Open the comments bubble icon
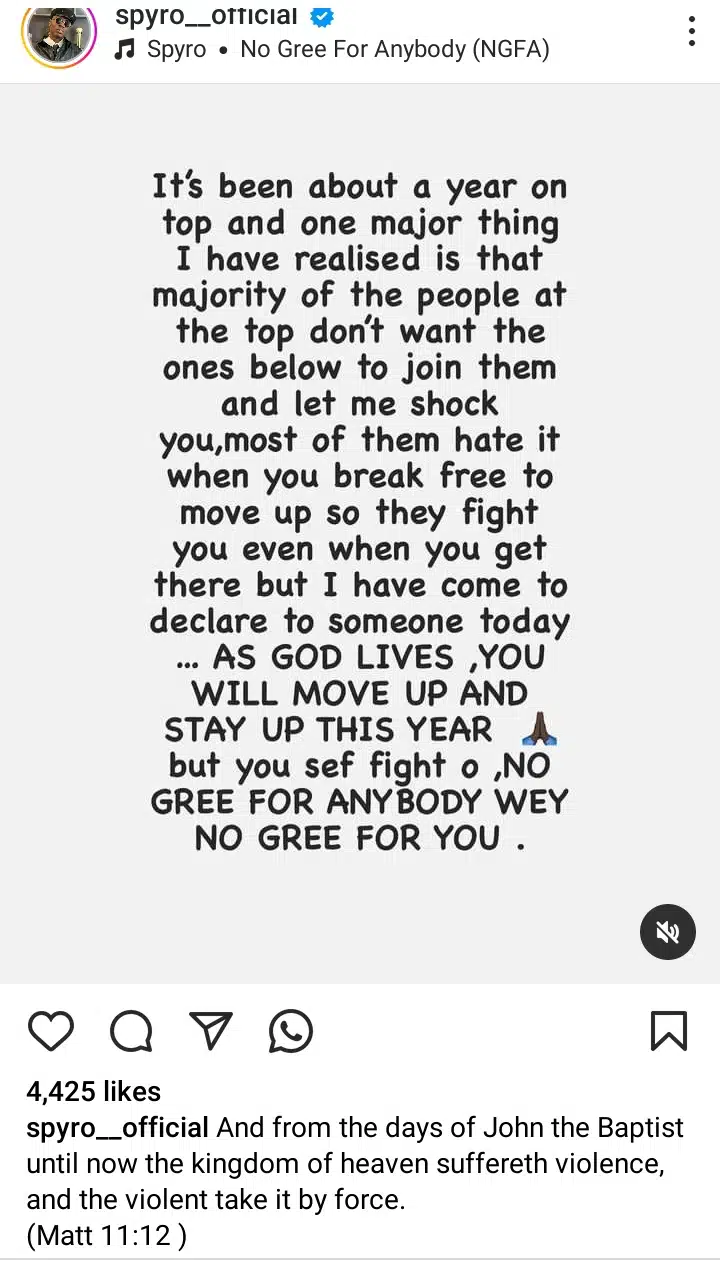The height and width of the screenshot is (1267, 720). [131, 1030]
